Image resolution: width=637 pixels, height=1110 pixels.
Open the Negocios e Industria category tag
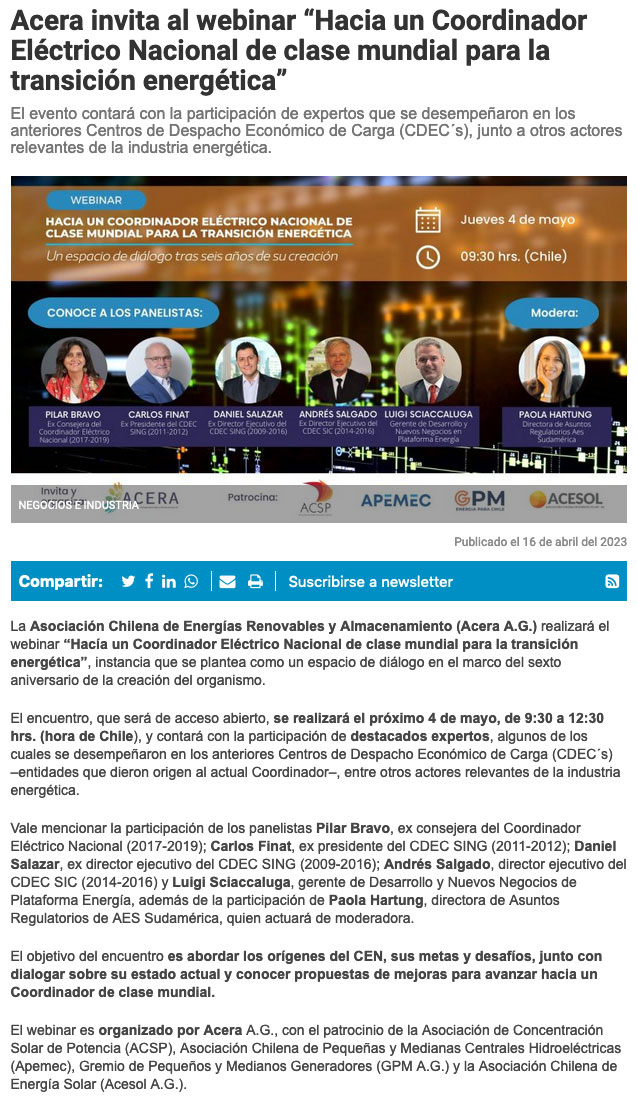(78, 505)
